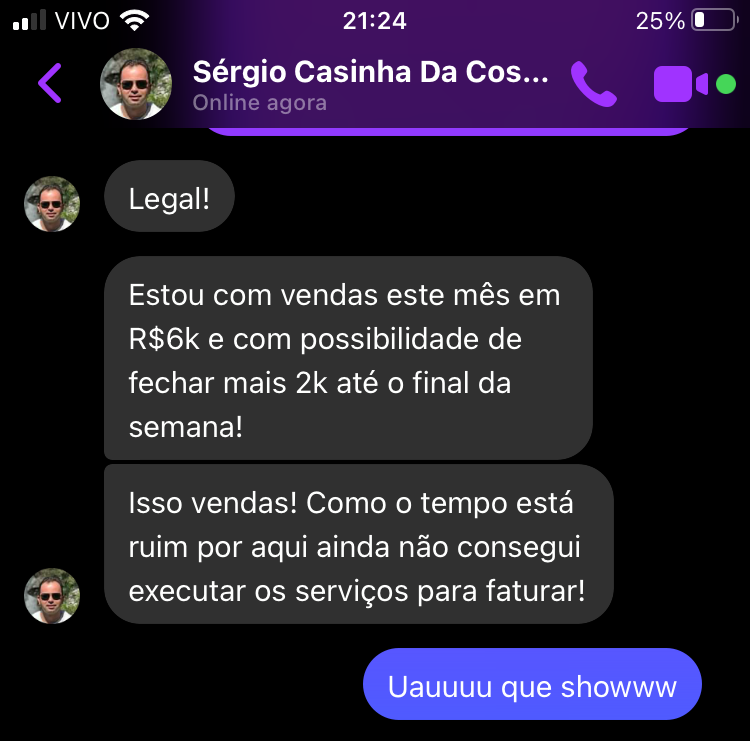Open Sérgio's profile picture in header
The width and height of the screenshot is (750, 741).
click(136, 84)
